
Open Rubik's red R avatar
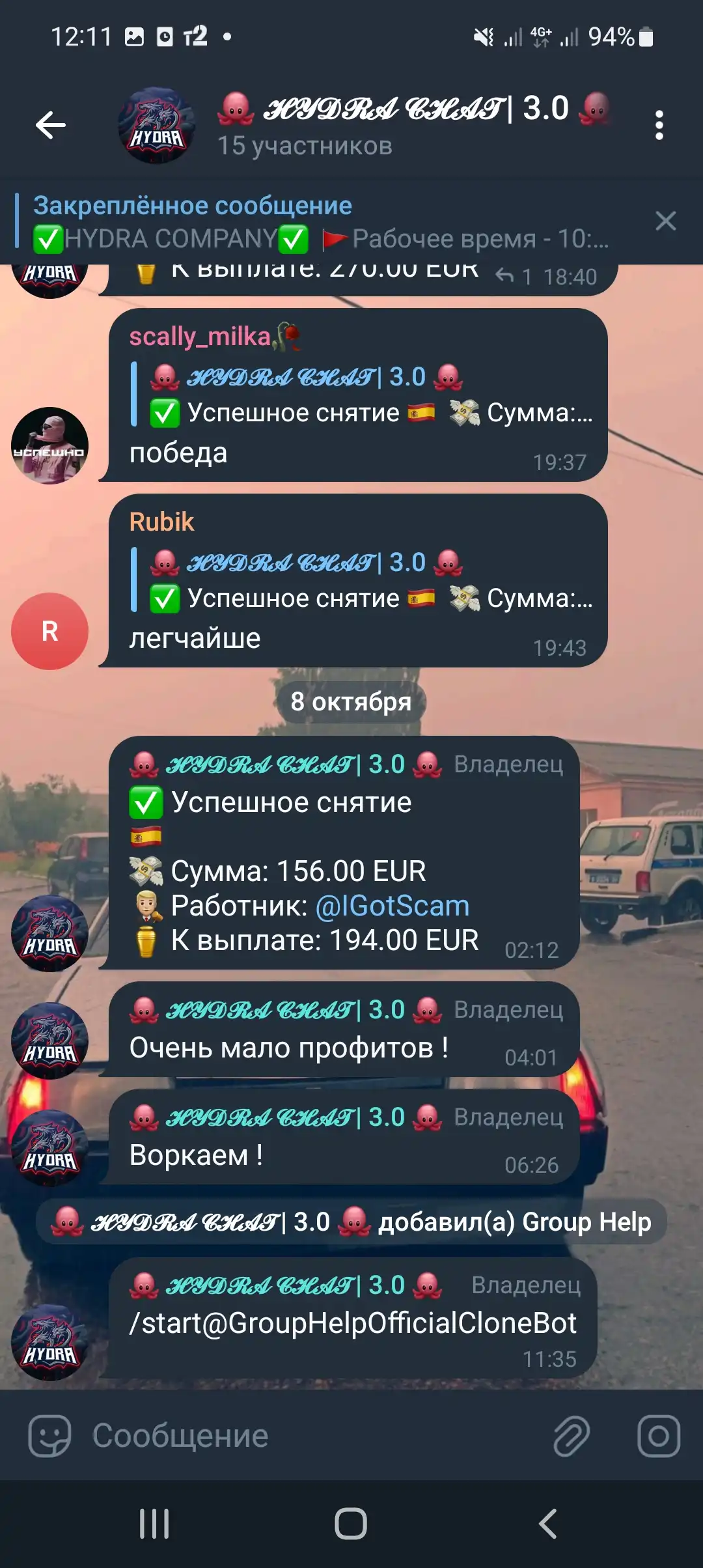[49, 631]
